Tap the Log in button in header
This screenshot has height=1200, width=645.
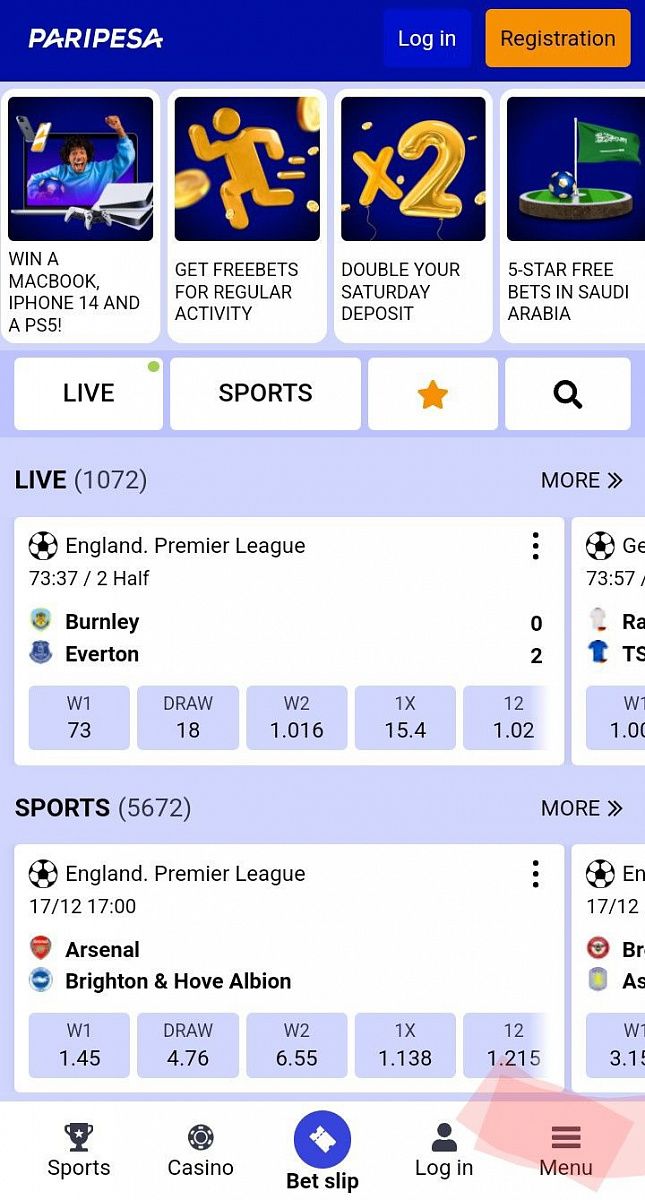[426, 39]
